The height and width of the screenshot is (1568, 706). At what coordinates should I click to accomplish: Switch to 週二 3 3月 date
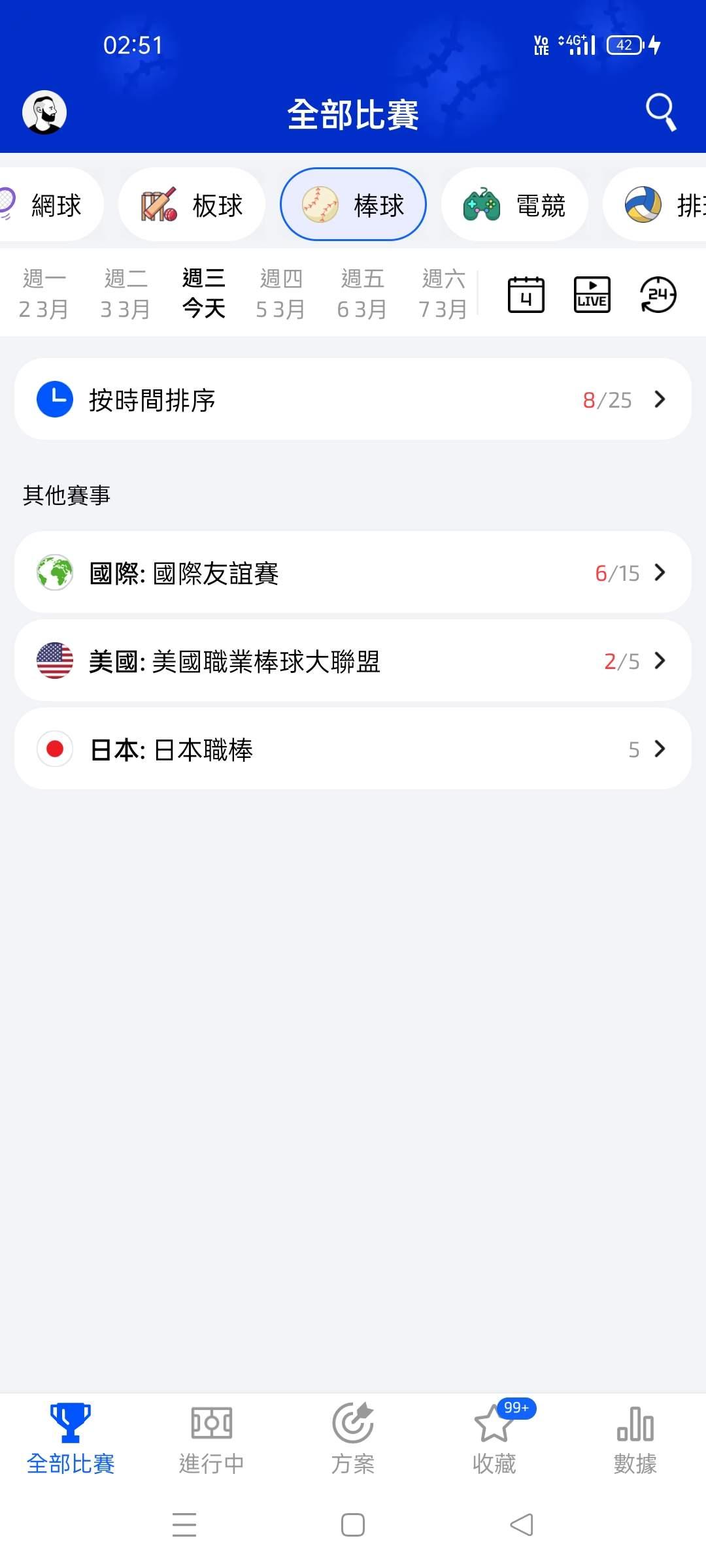125,294
